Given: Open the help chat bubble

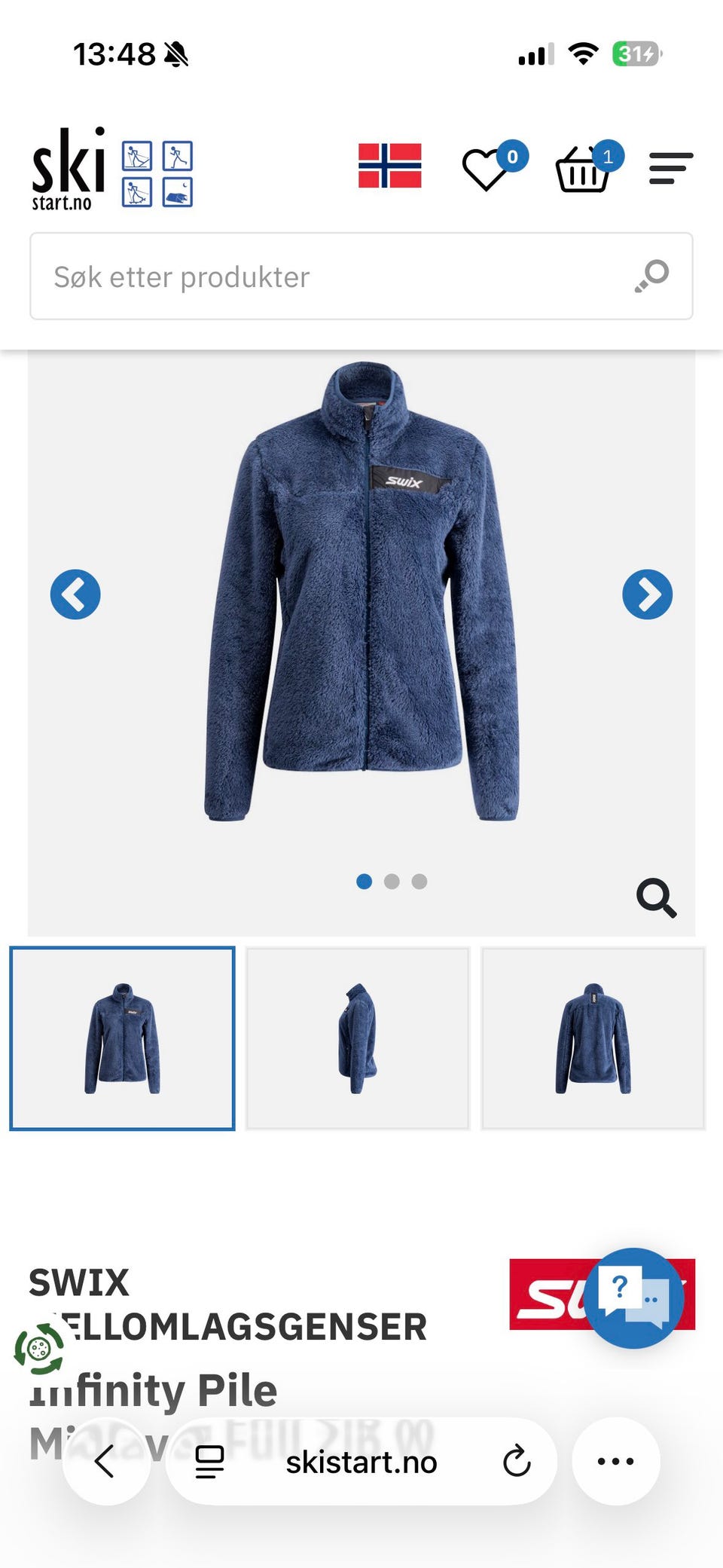Looking at the screenshot, I should (634, 1297).
